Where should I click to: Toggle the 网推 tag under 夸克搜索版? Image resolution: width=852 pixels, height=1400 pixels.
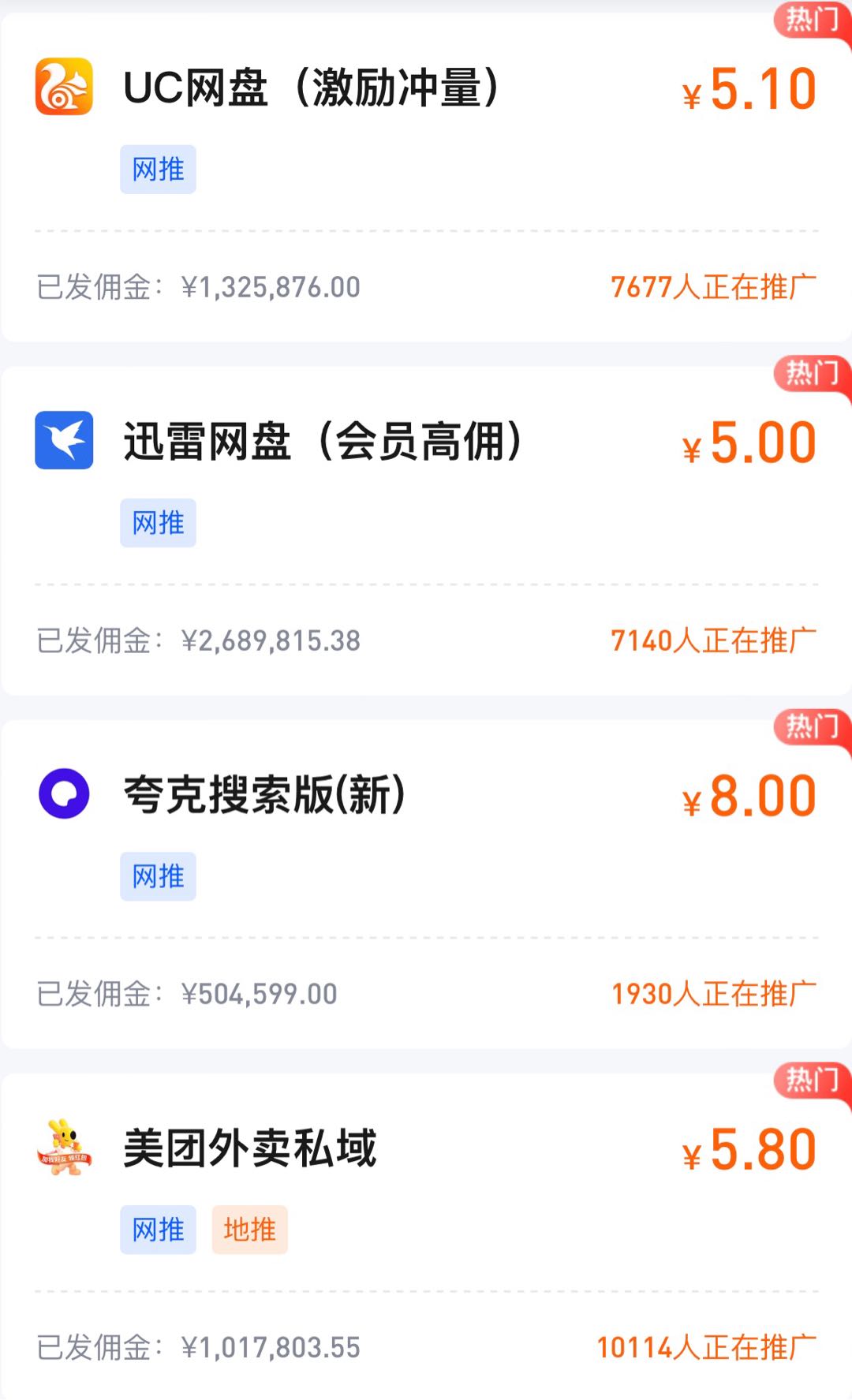point(158,875)
